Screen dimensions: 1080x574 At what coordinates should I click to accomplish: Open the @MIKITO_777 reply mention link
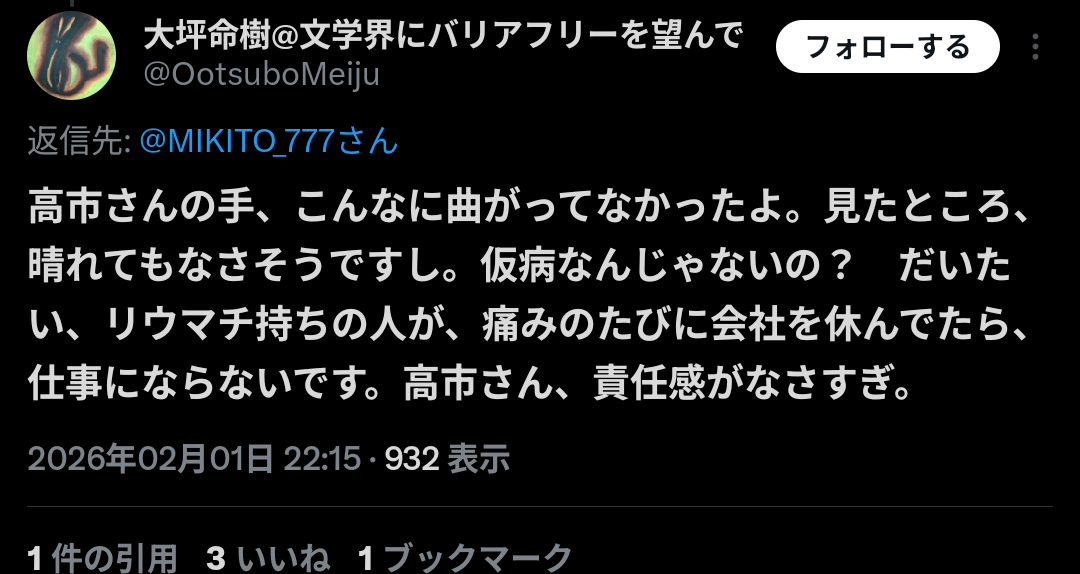[x=268, y=142]
